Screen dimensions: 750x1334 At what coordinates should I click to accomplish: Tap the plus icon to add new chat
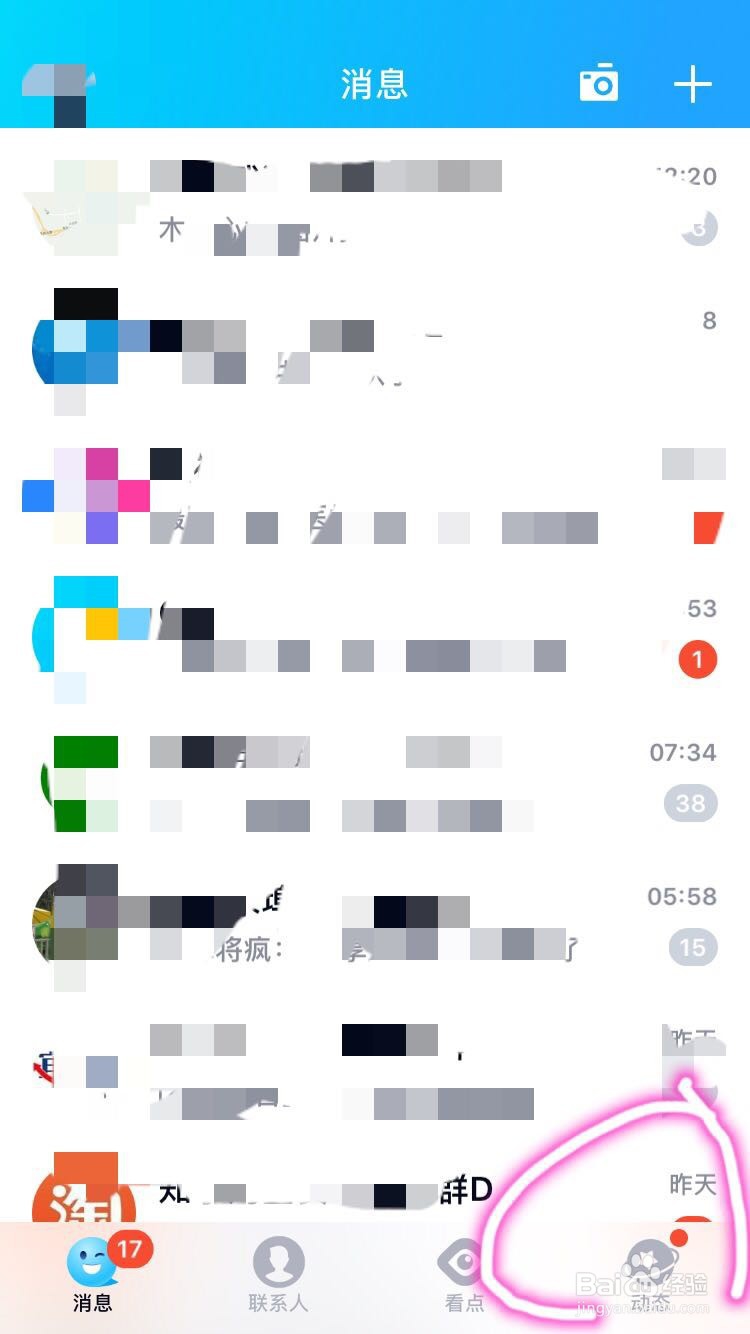point(692,84)
